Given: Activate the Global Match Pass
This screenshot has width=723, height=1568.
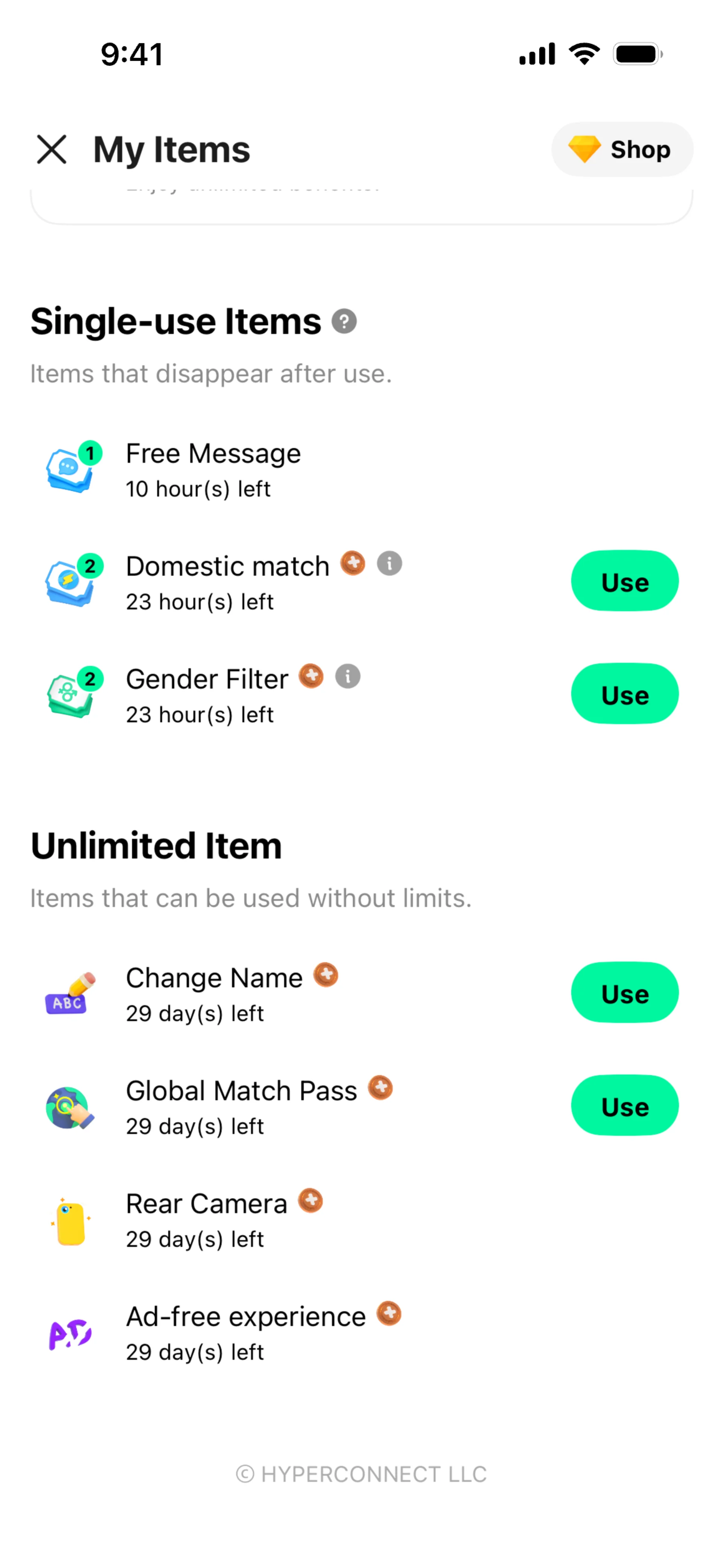Looking at the screenshot, I should click(x=624, y=1105).
